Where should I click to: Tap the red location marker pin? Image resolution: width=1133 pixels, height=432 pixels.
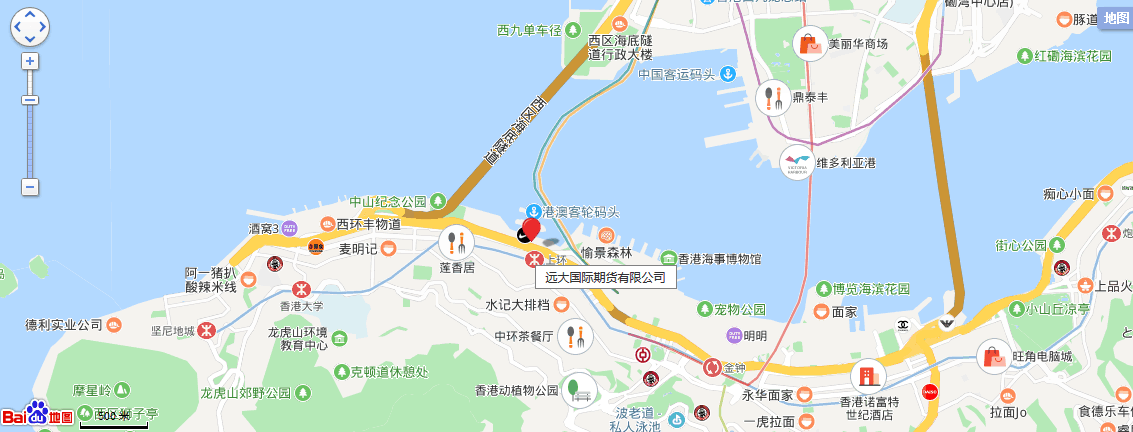click(x=532, y=229)
